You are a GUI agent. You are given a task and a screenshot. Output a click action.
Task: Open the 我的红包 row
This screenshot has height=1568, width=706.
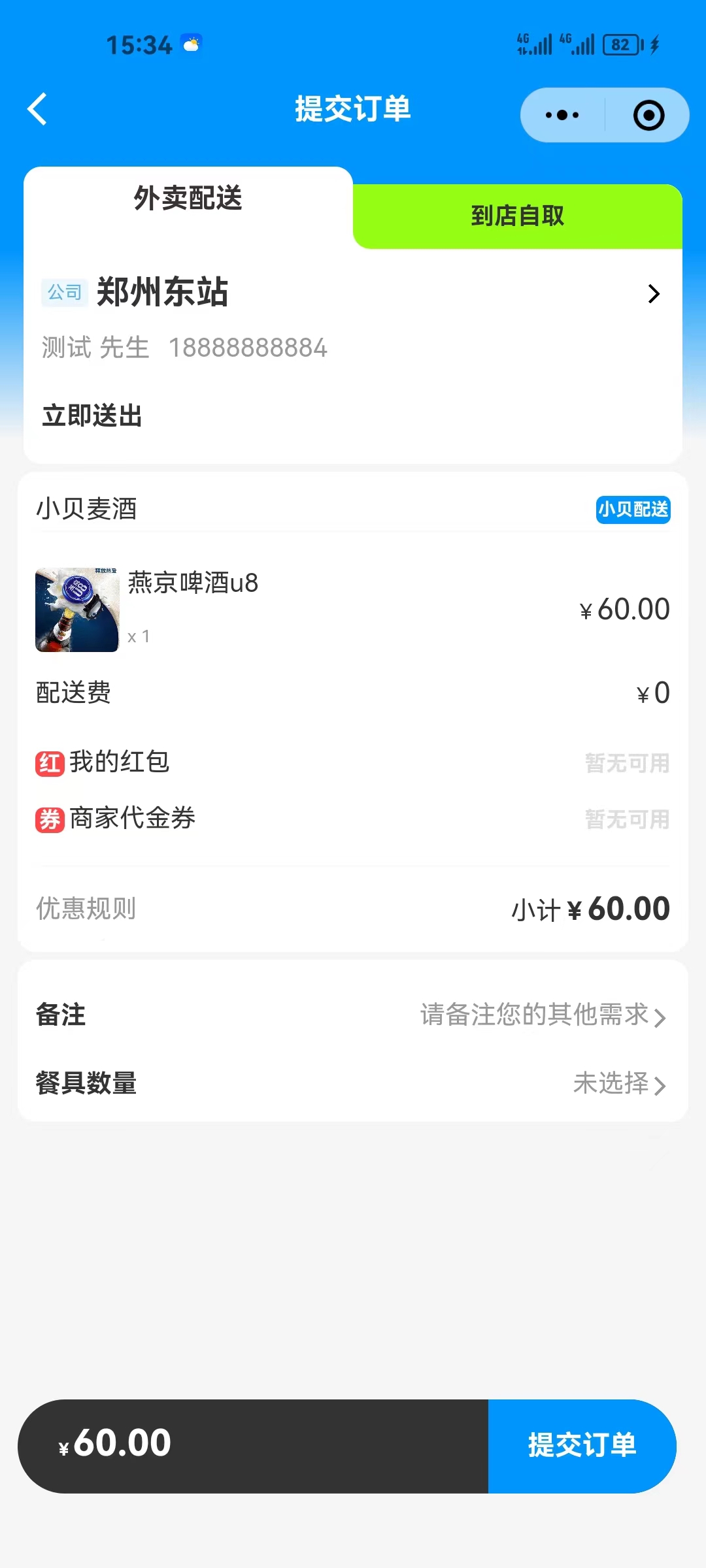353,762
